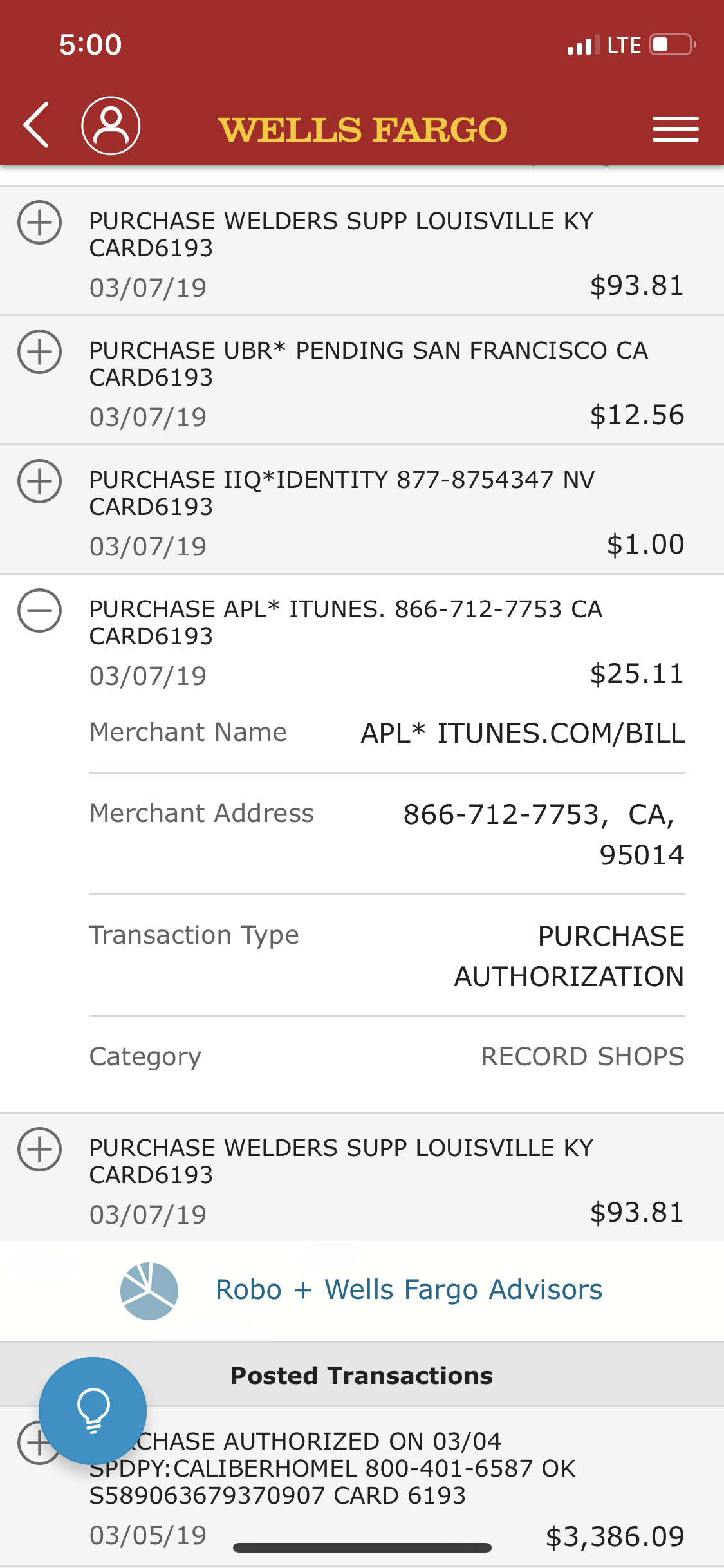Tap the blue lightbulb insights button
Viewport: 724px width, 1568px height.
93,1410
